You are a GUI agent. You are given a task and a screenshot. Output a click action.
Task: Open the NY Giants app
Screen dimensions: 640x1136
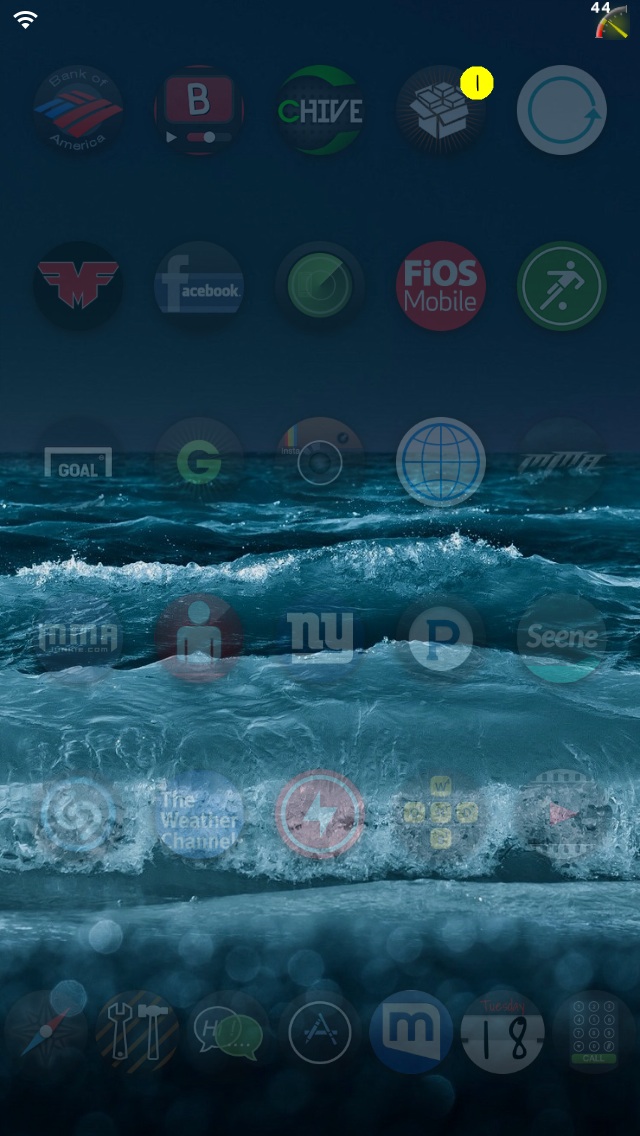(x=320, y=638)
